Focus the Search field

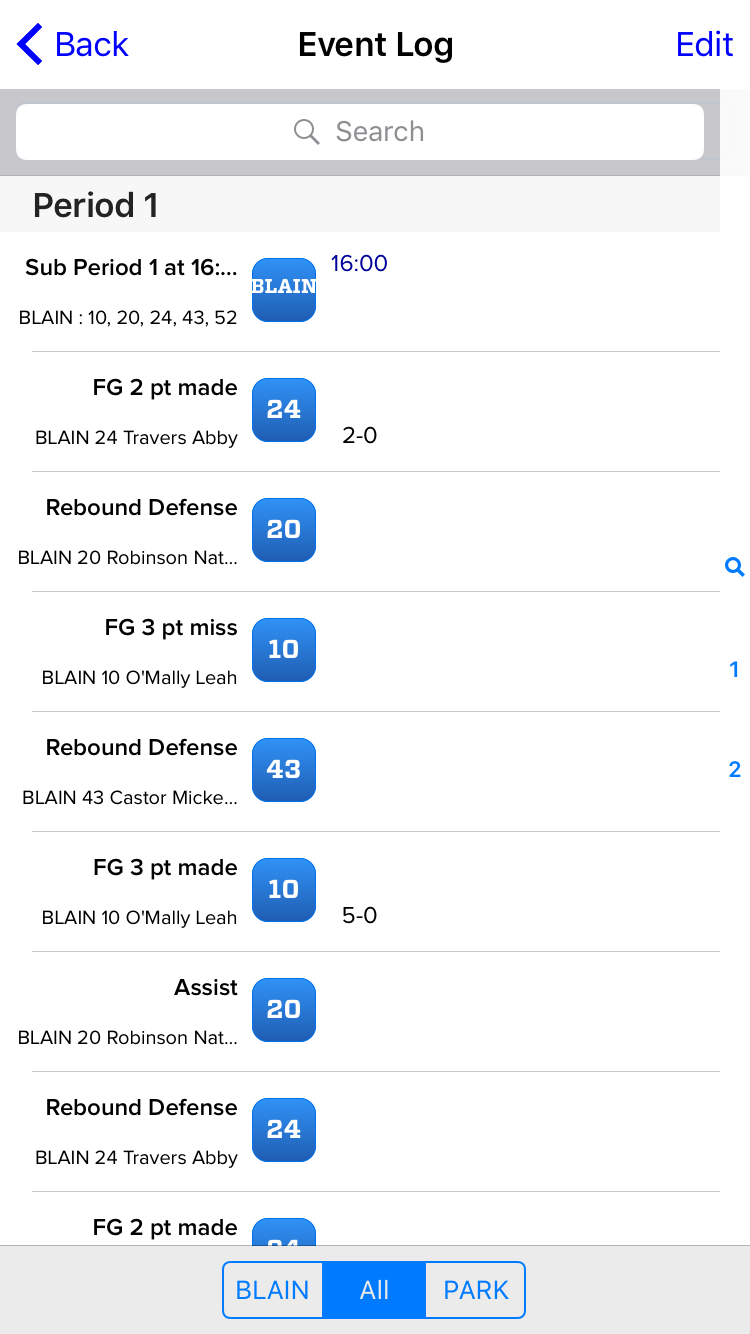pyautogui.click(x=360, y=132)
